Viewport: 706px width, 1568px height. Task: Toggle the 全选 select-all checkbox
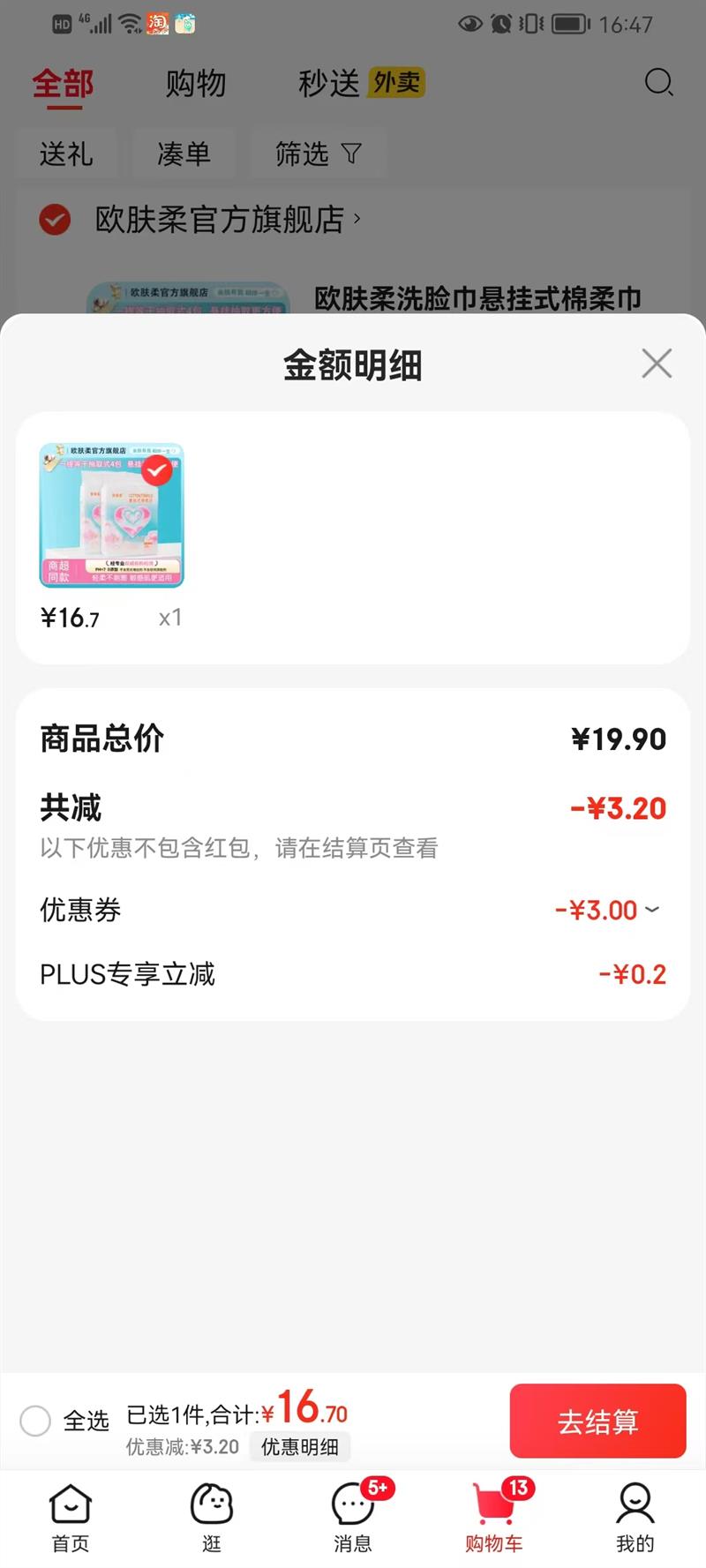pyautogui.click(x=36, y=1421)
